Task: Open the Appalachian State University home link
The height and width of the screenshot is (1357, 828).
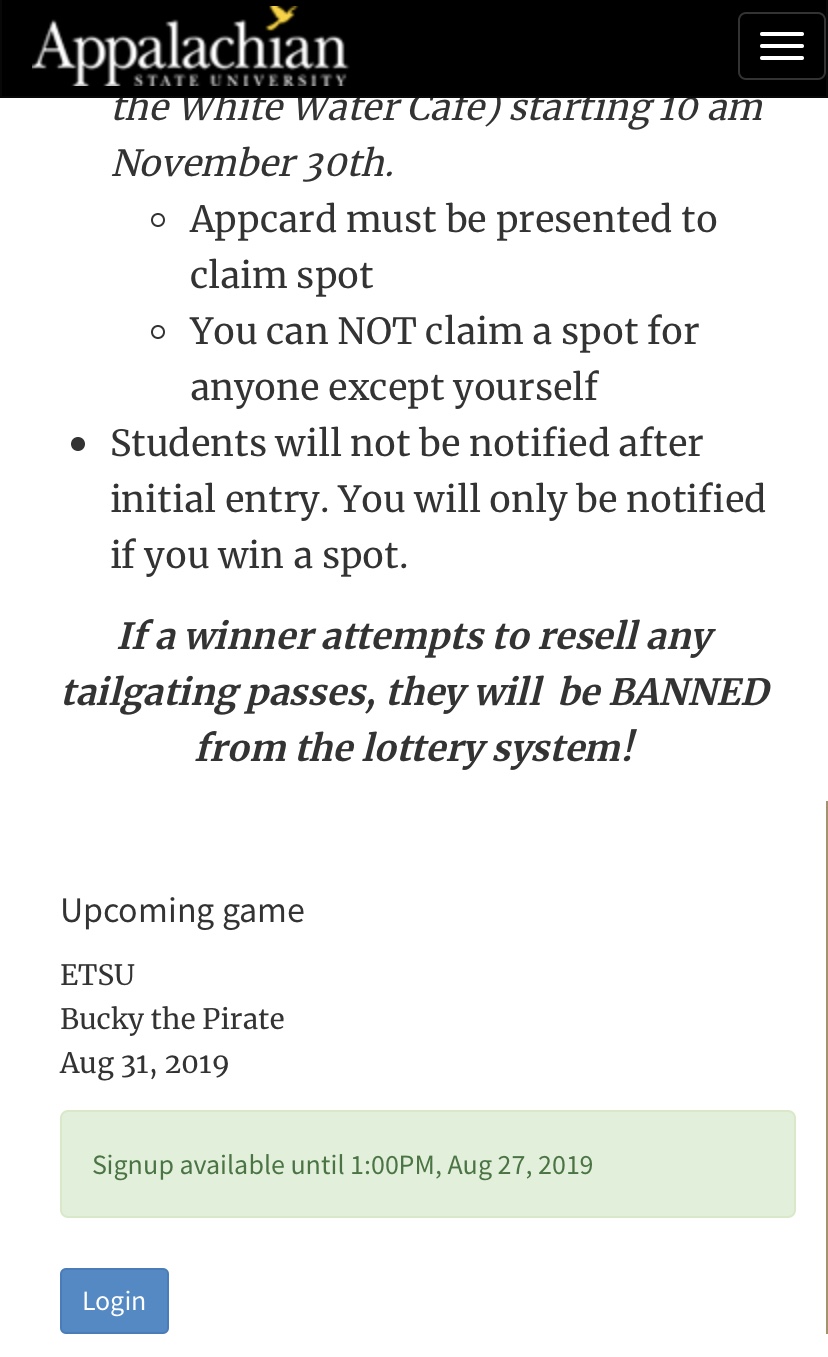Action: point(190,50)
